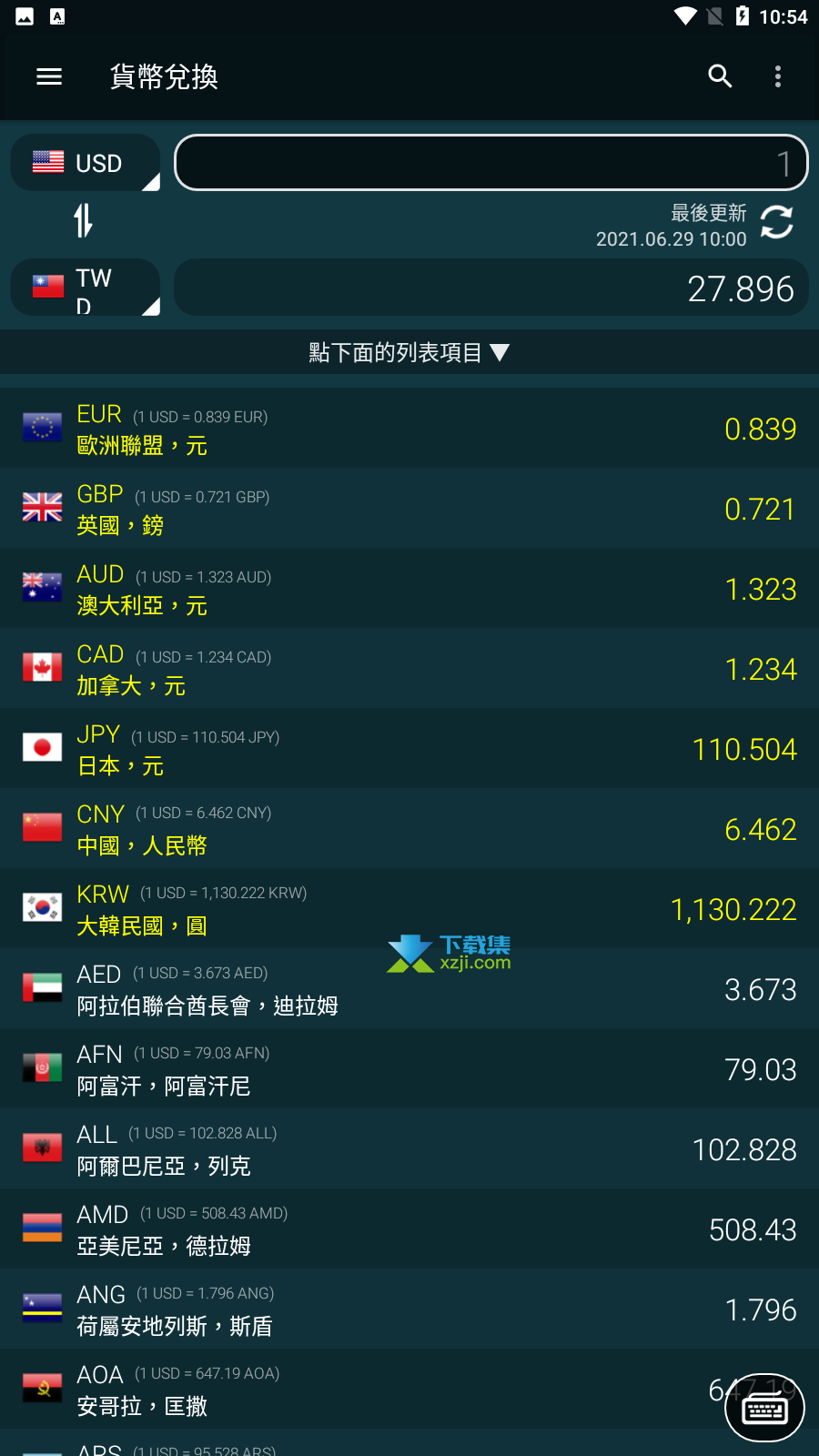
Task: Open the floating keyboard button
Action: (x=764, y=1408)
